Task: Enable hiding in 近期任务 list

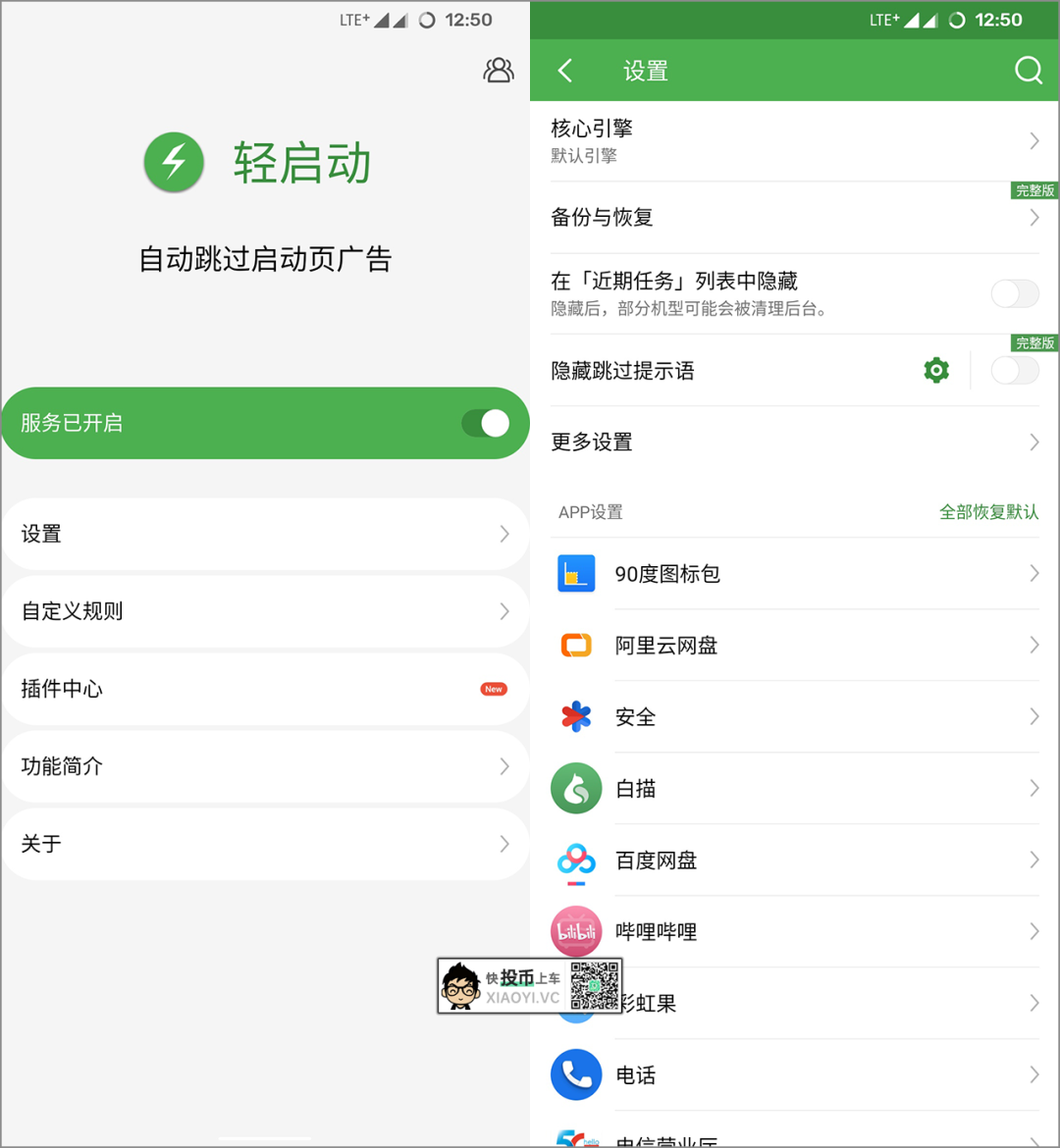Action: click(x=1014, y=293)
